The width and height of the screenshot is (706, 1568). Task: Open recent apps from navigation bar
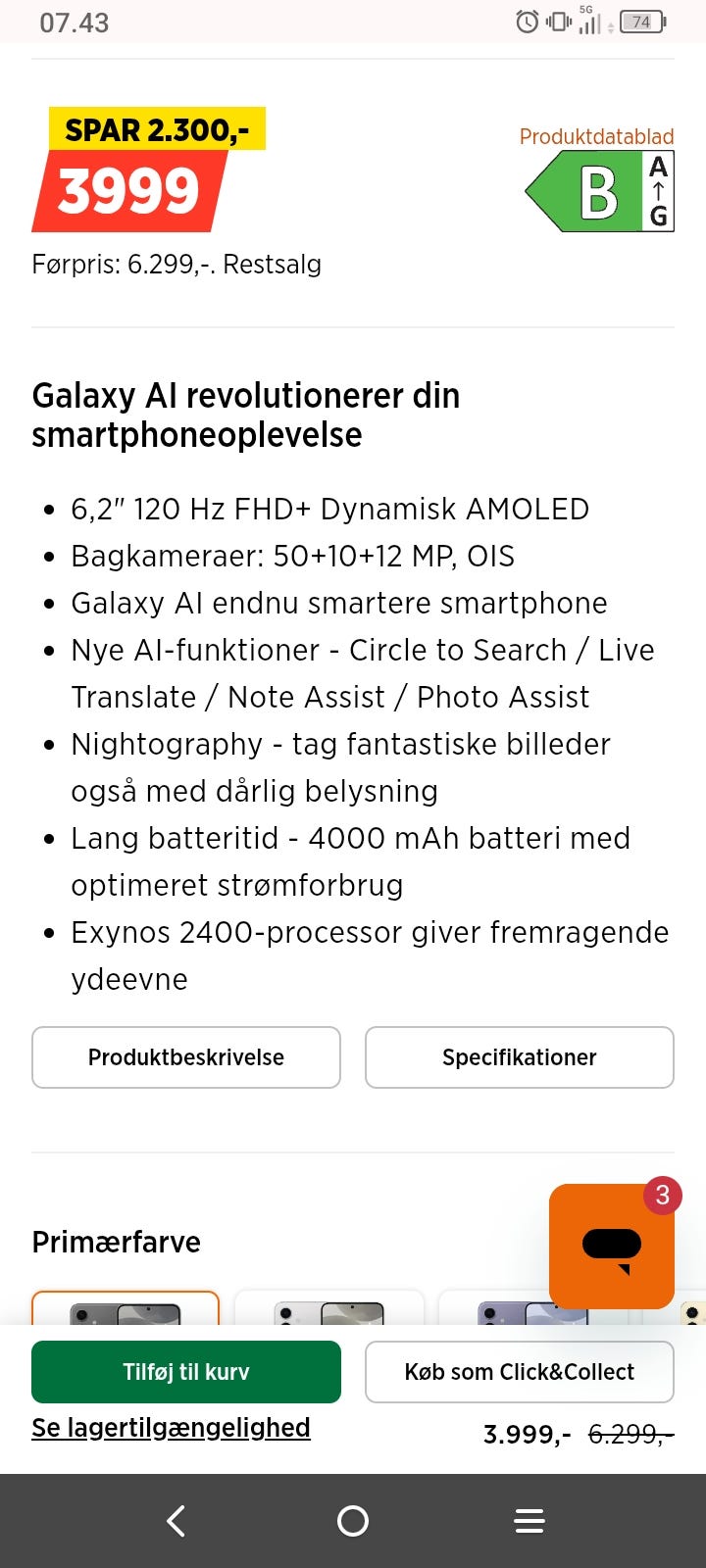point(529,1521)
